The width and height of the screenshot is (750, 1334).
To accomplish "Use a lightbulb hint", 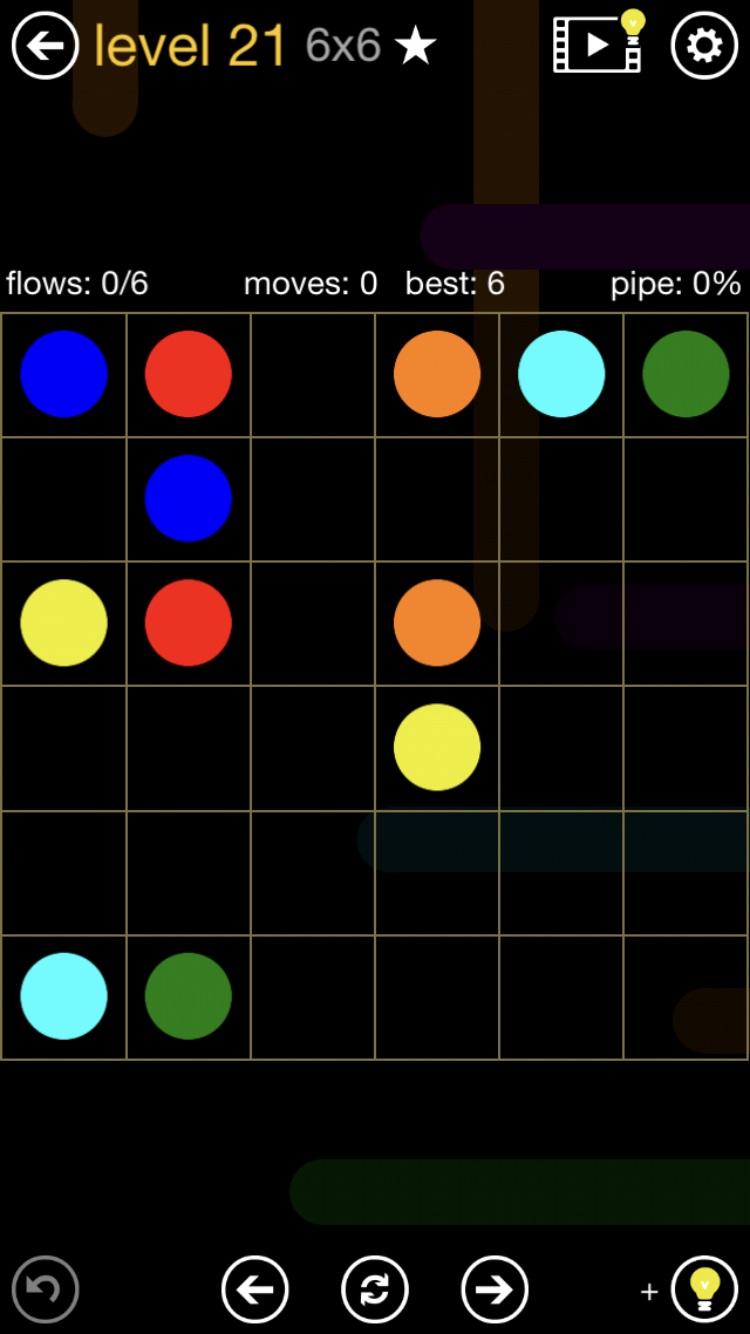I will point(704,1289).
